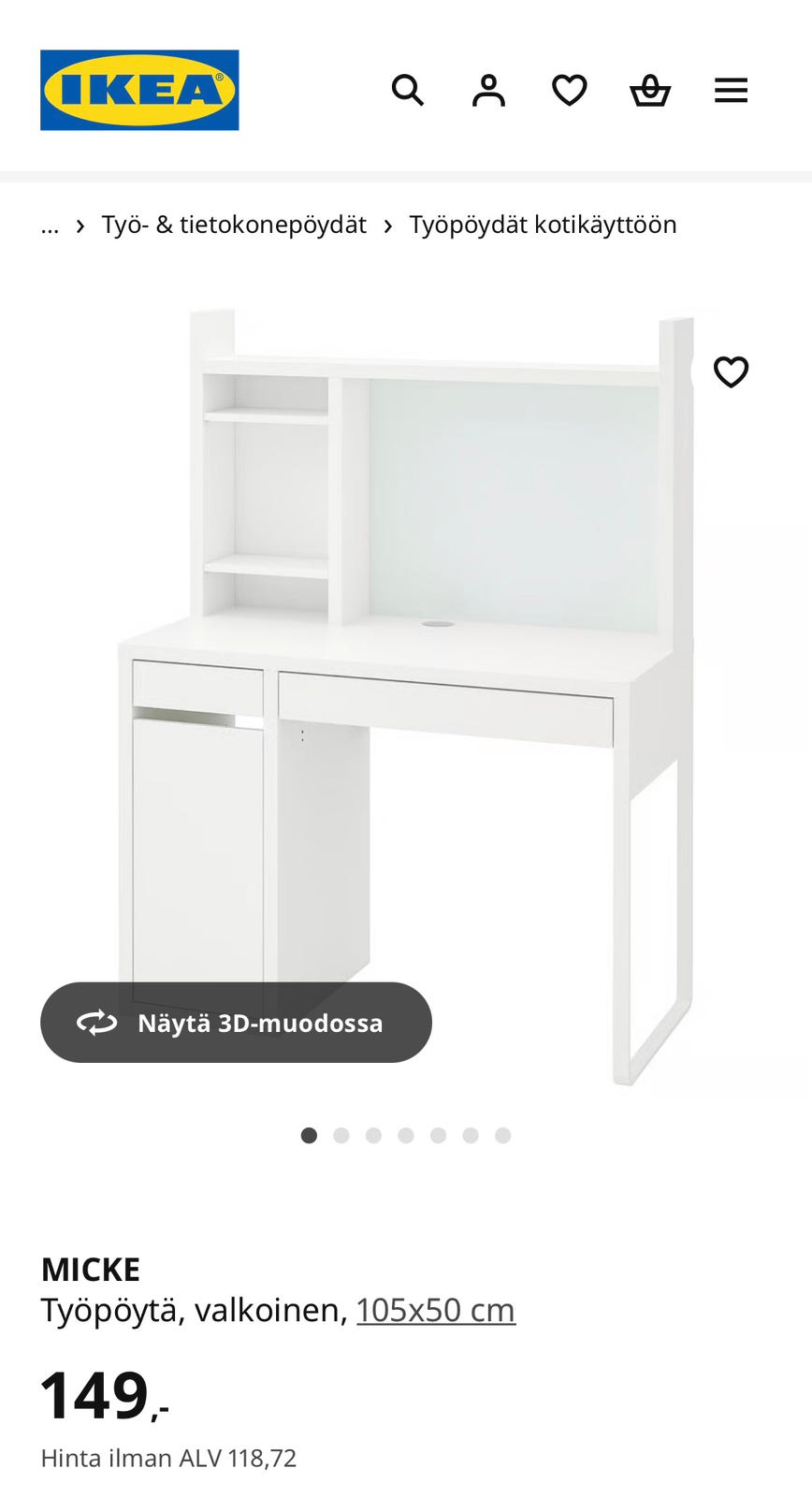This screenshot has height=1497, width=812.
Task: Open the 105x50 cm size link
Action: (x=435, y=1310)
